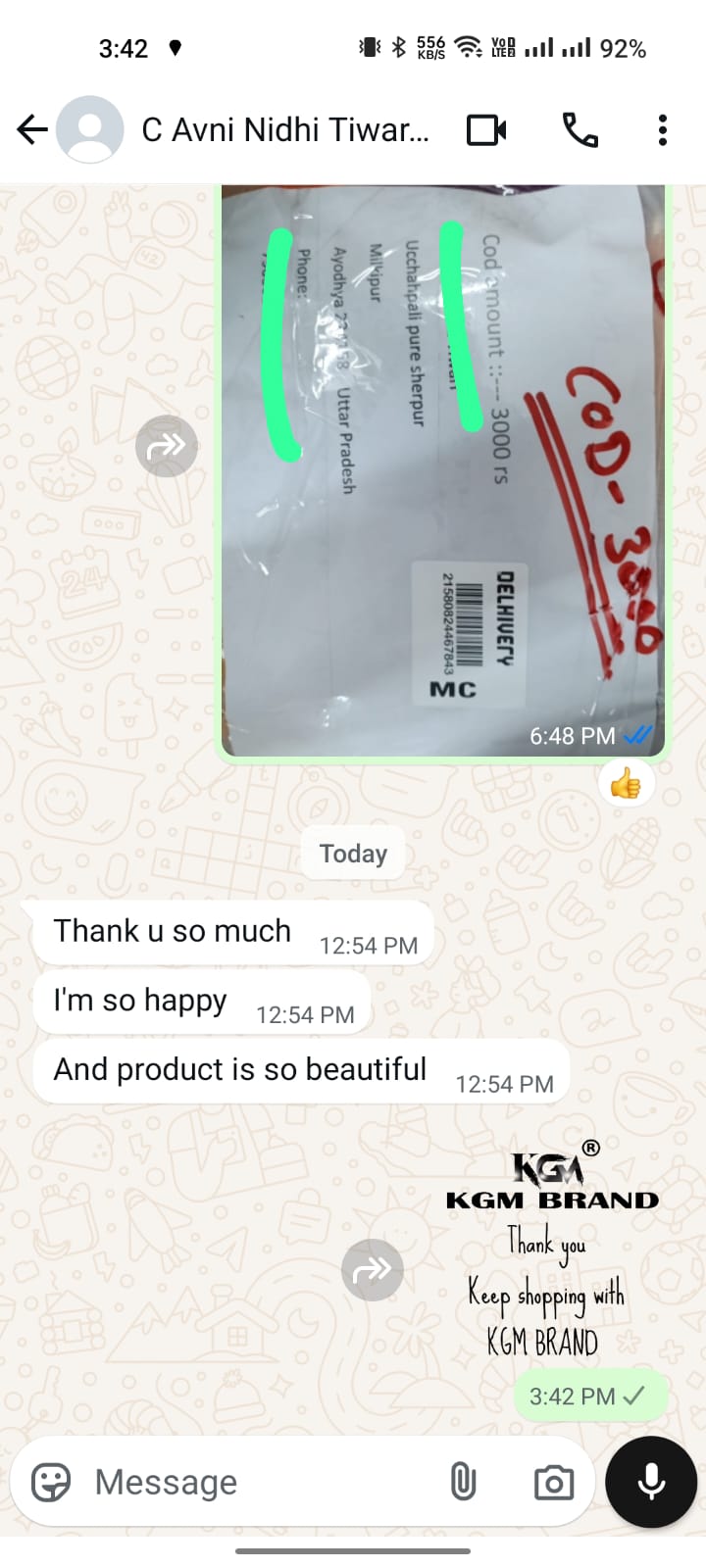Screen dimensions: 706x1568
Task: Open C Avni Nidhi Tiwari contact info
Action: click(x=284, y=129)
